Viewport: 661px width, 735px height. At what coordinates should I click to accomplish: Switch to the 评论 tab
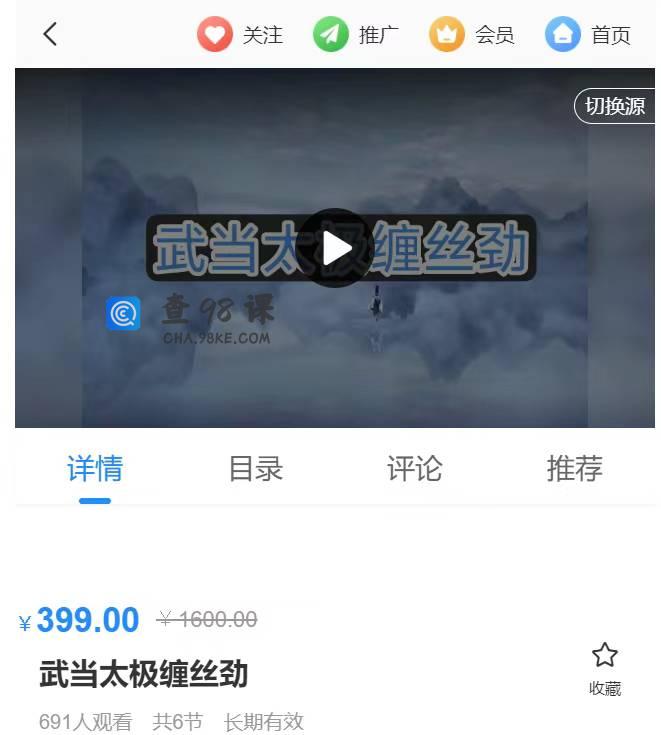pyautogui.click(x=415, y=468)
